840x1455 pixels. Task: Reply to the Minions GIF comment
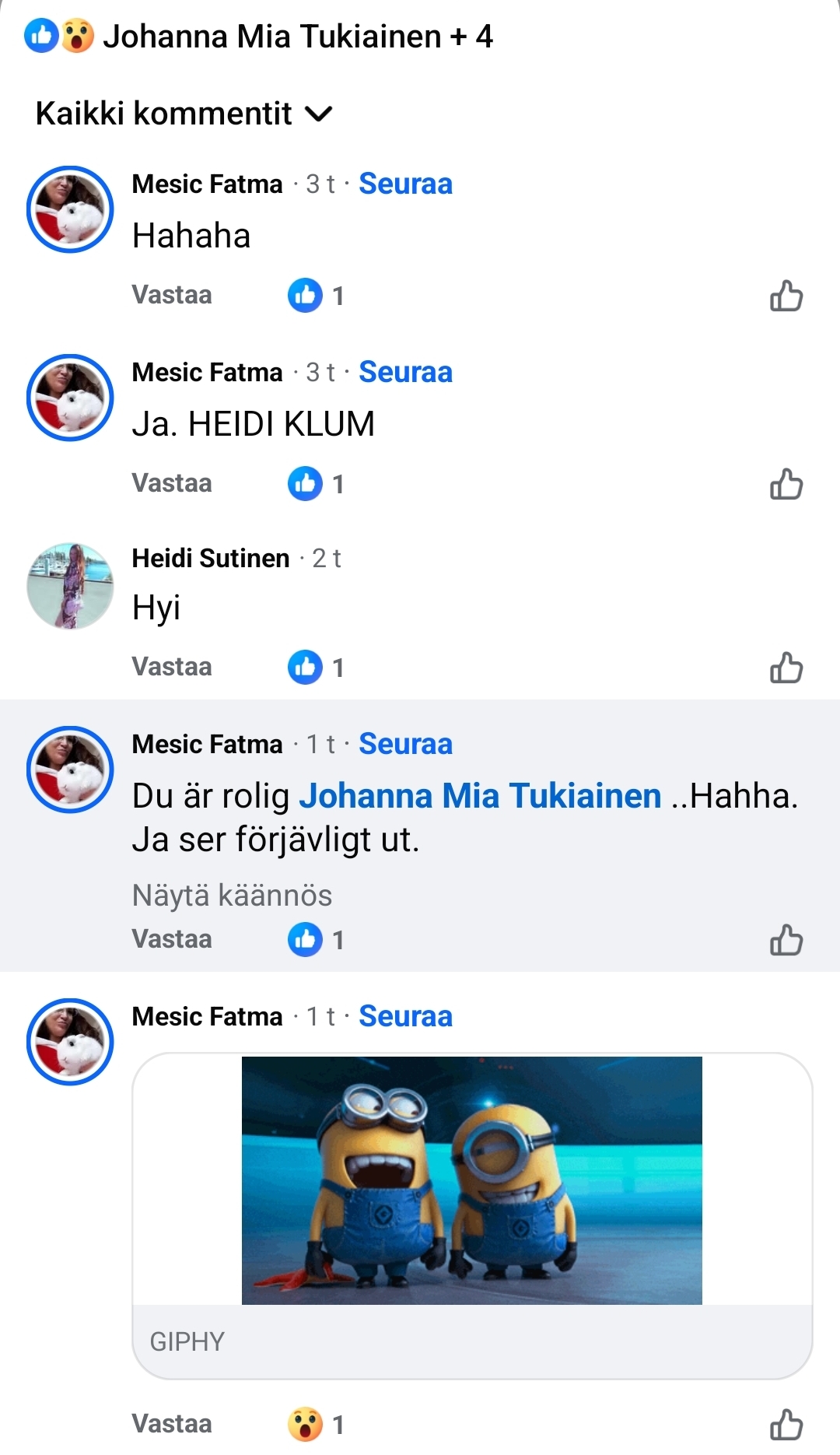[x=172, y=1424]
